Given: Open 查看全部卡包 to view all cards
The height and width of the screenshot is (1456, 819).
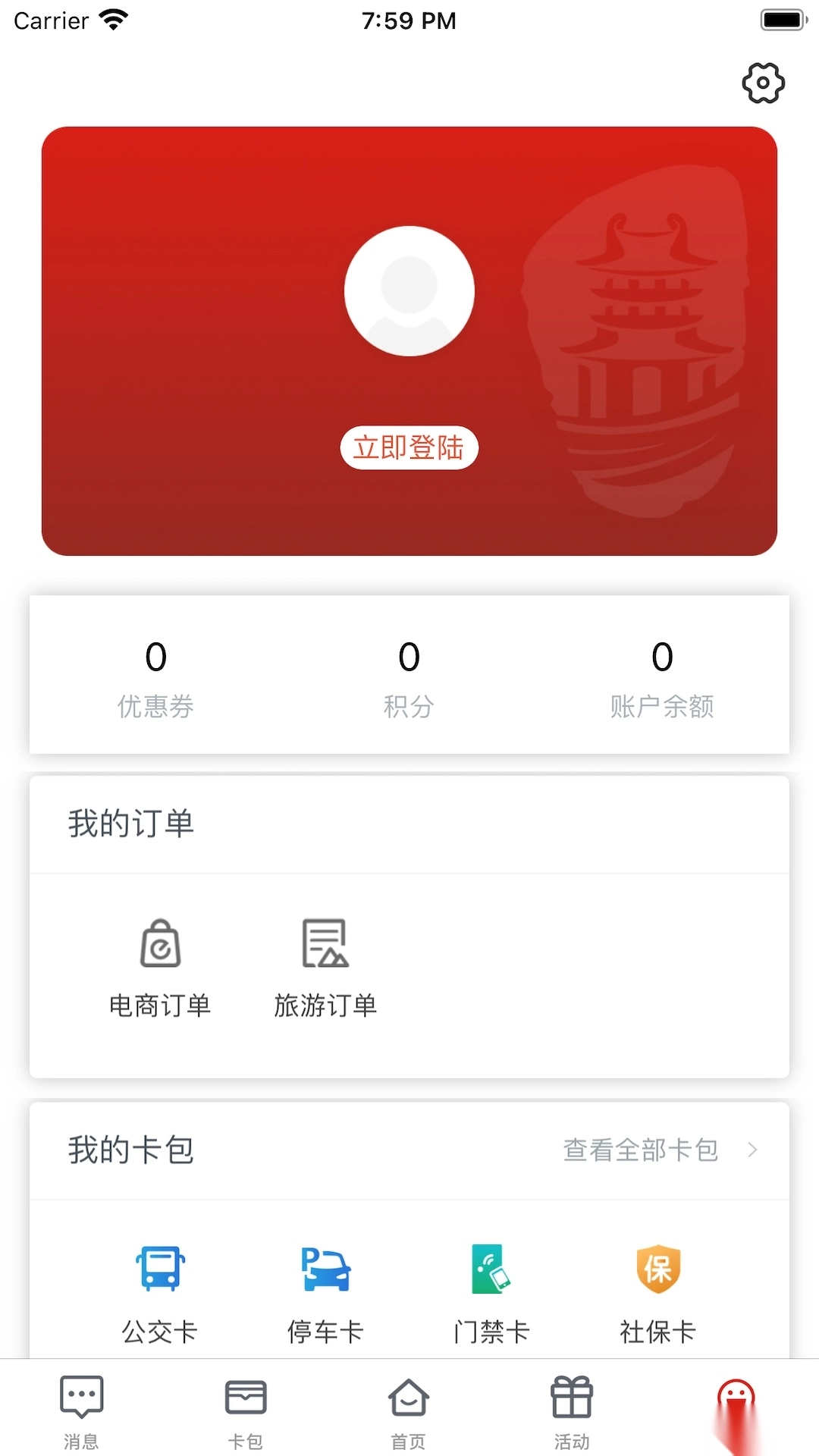Looking at the screenshot, I should [x=639, y=1150].
